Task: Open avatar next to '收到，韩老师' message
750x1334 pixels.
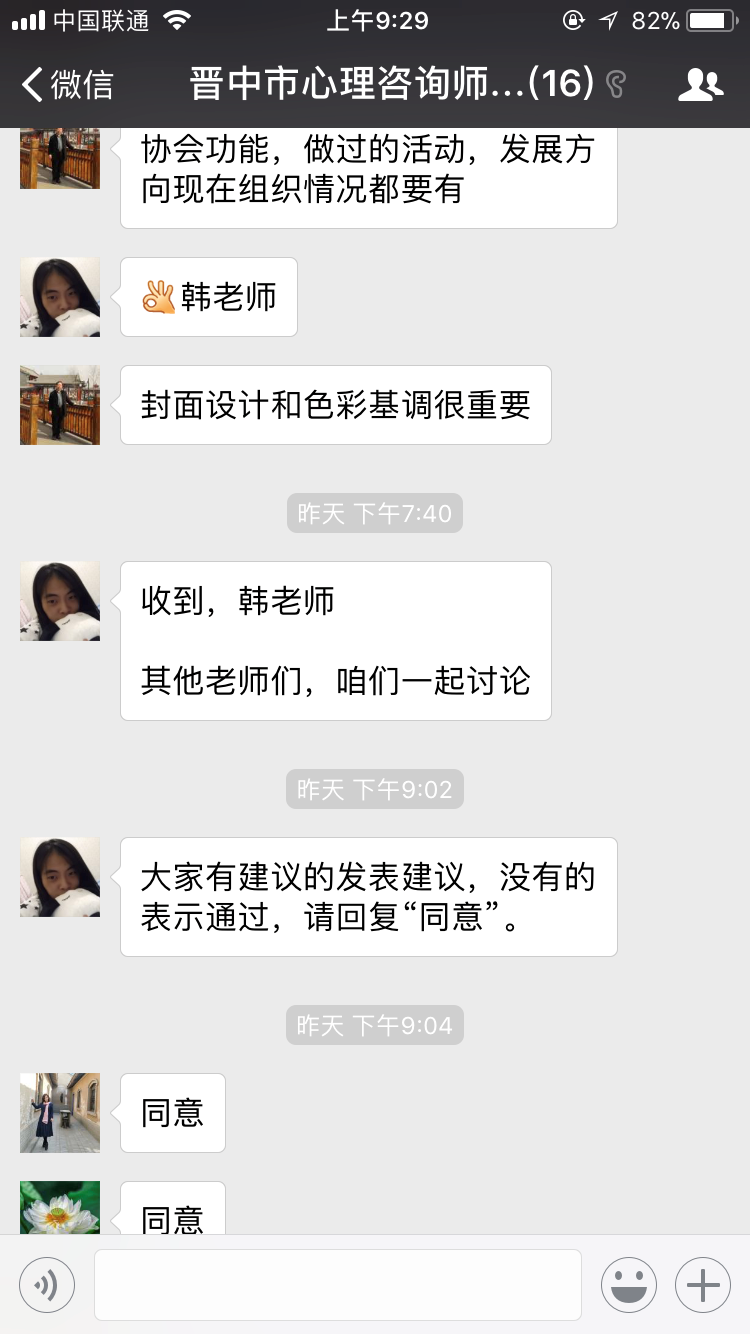Action: (x=60, y=601)
